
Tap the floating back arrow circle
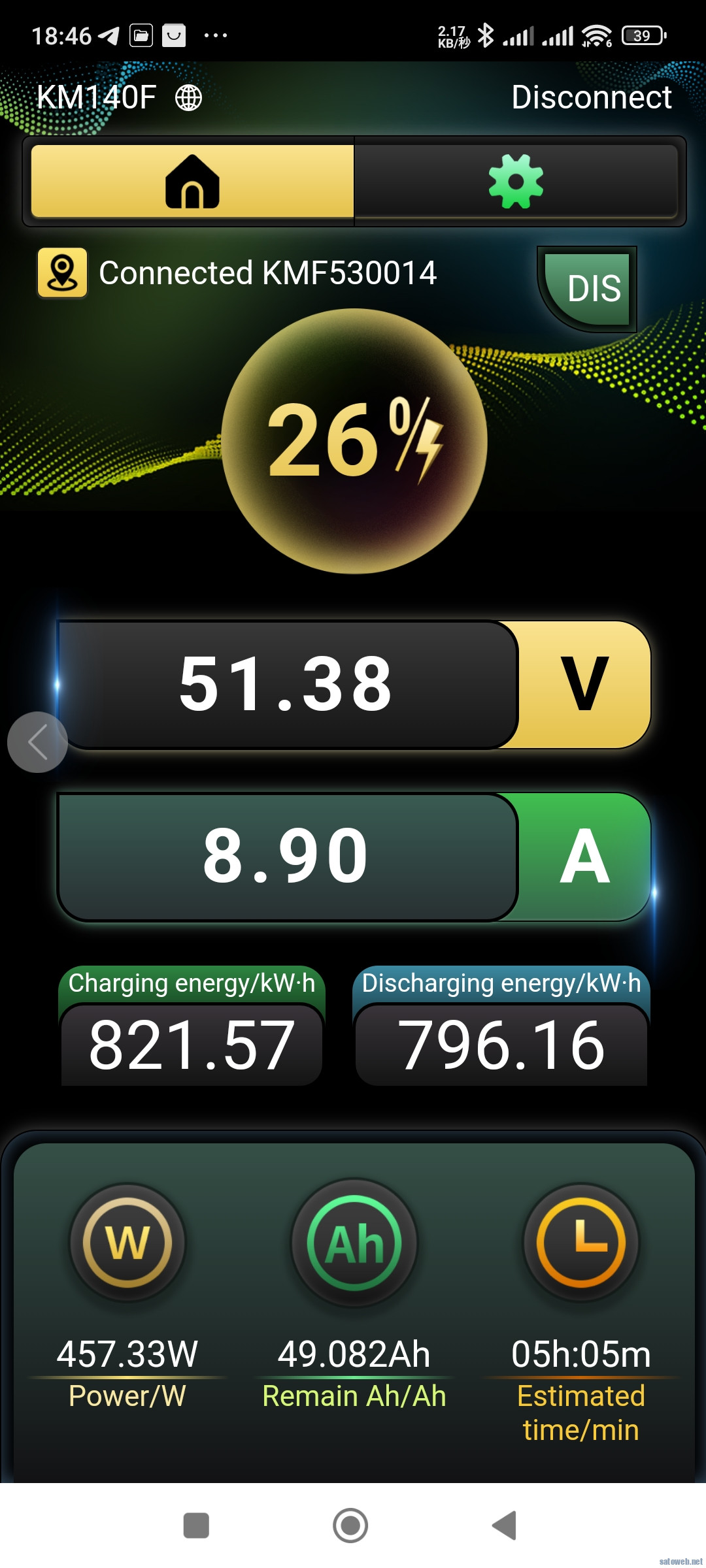pyautogui.click(x=37, y=742)
